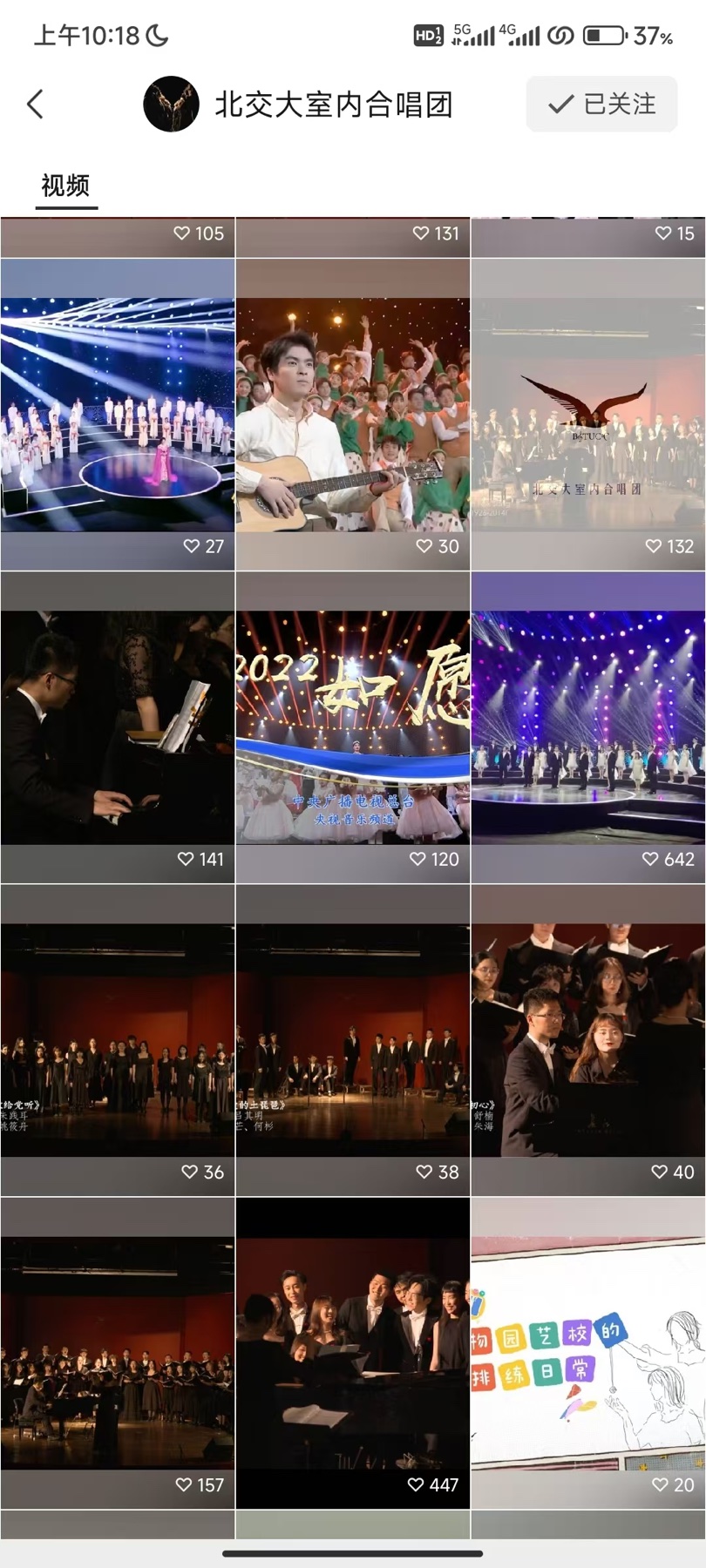Select the 视频 tab
This screenshot has width=706, height=1568.
65,186
